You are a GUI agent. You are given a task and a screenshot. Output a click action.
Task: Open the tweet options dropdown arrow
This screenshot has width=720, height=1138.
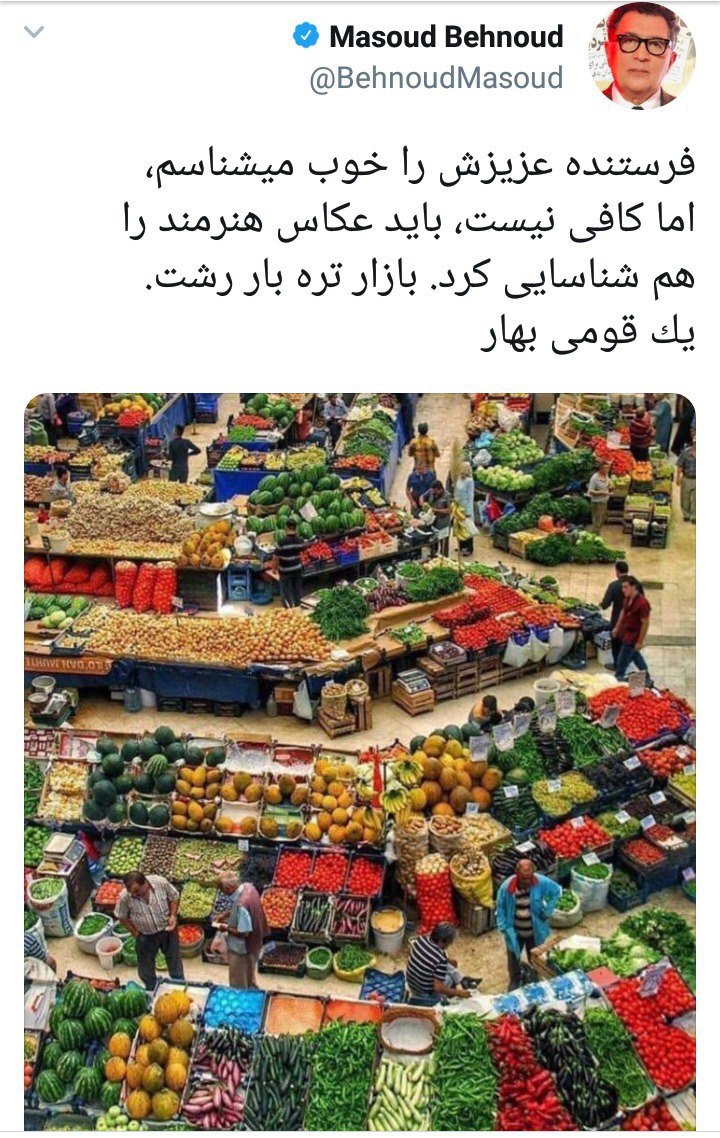coord(34,32)
